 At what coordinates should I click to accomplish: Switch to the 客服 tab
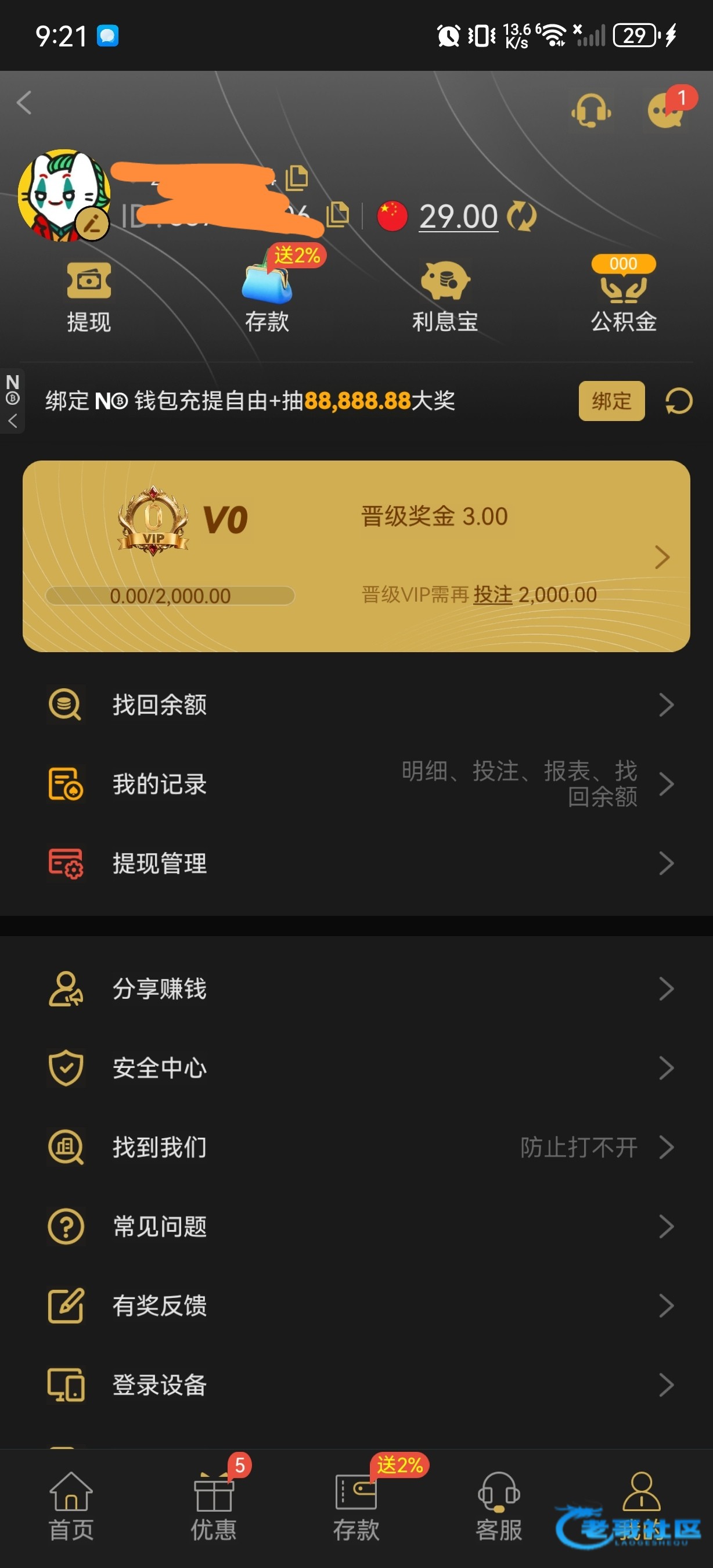click(499, 1507)
